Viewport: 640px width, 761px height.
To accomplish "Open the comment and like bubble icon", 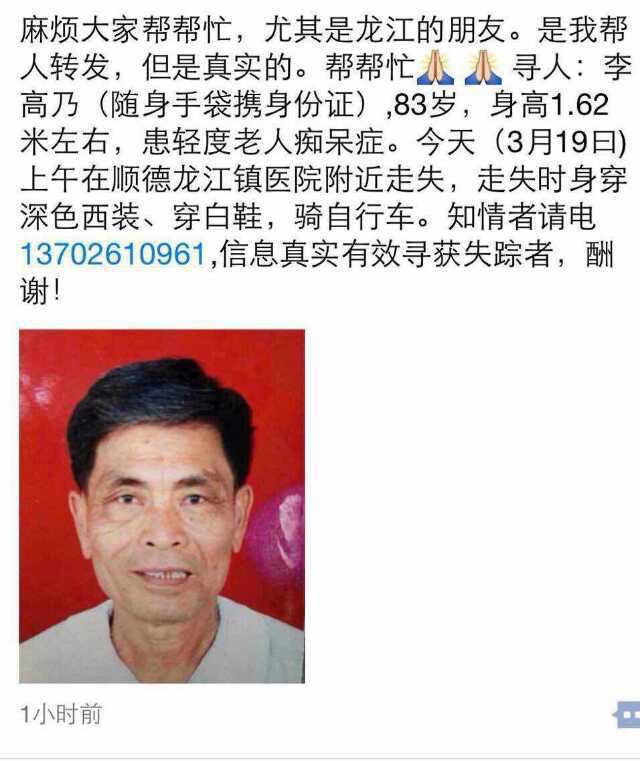I will point(627,714).
